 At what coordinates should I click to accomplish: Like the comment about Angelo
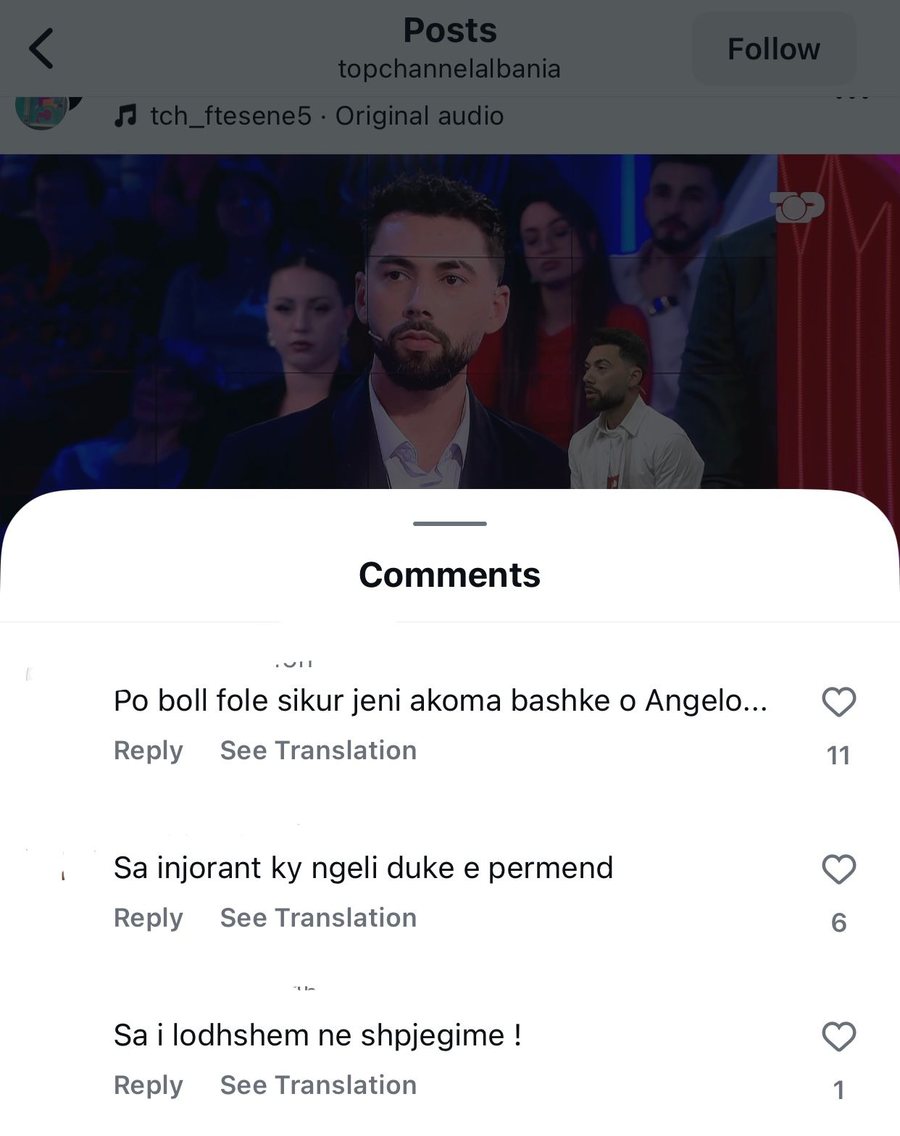click(838, 702)
